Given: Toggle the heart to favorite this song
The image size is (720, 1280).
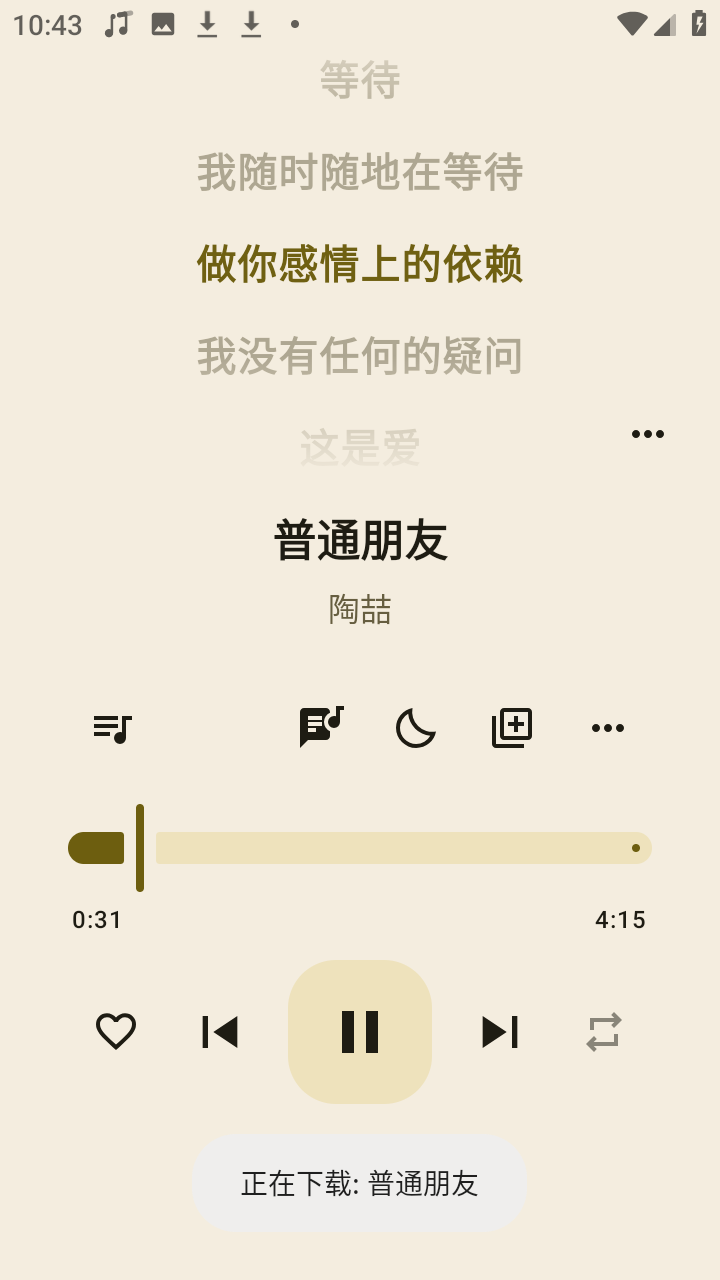Looking at the screenshot, I should 116,1032.
